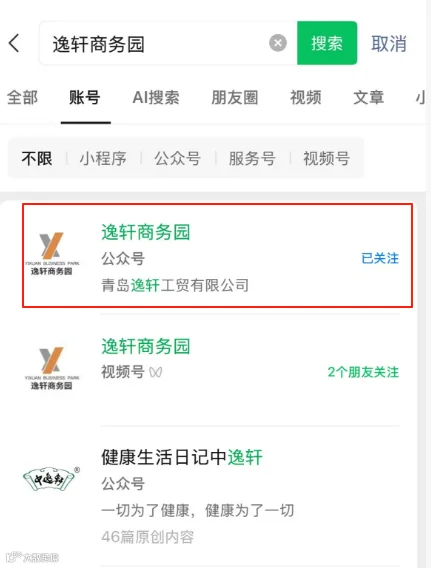The image size is (431, 568).
Task: Filter results by 视频号
Action: pyautogui.click(x=327, y=158)
